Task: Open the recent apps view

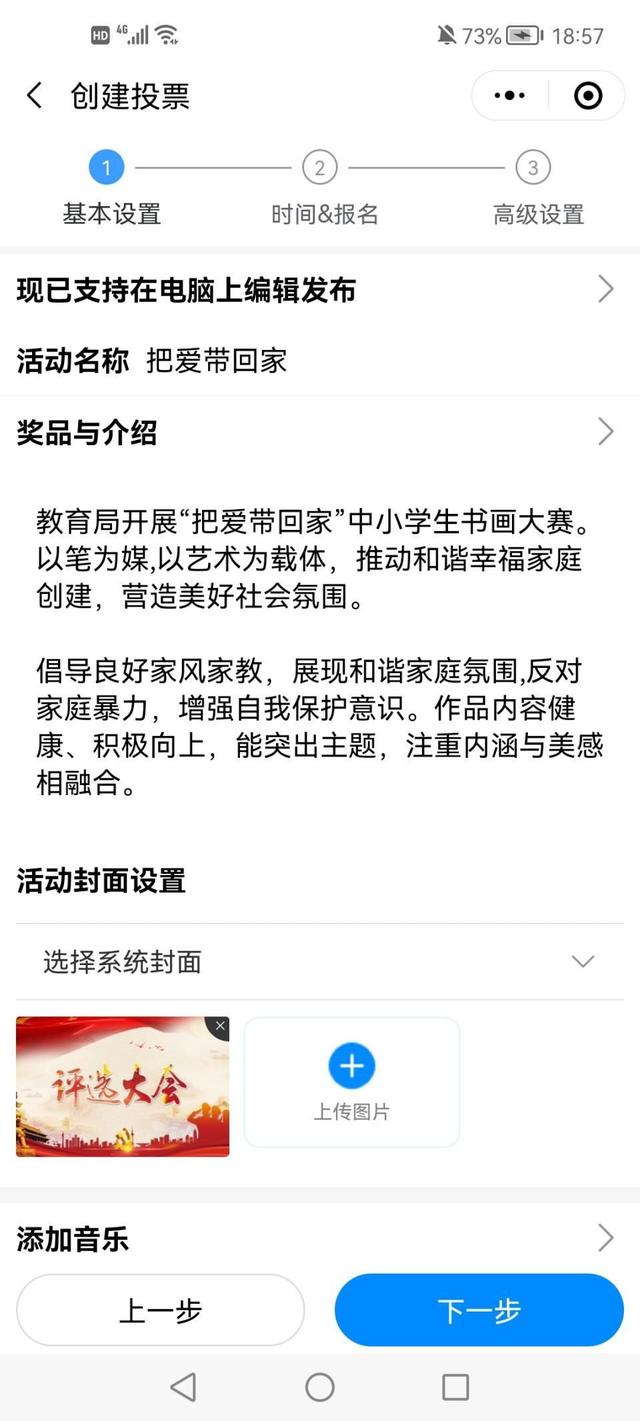Action: (455, 1387)
